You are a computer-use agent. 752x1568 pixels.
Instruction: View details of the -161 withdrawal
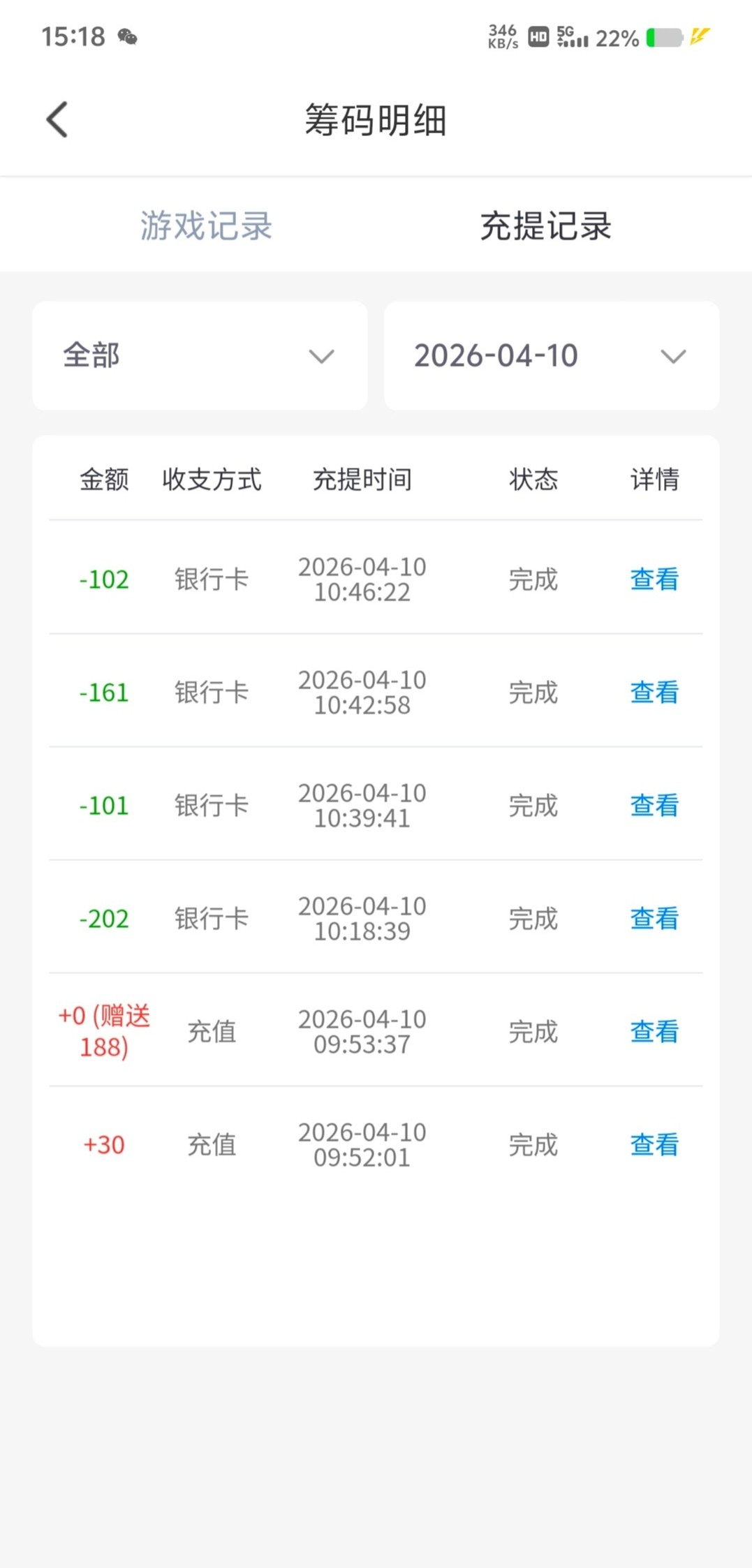654,693
